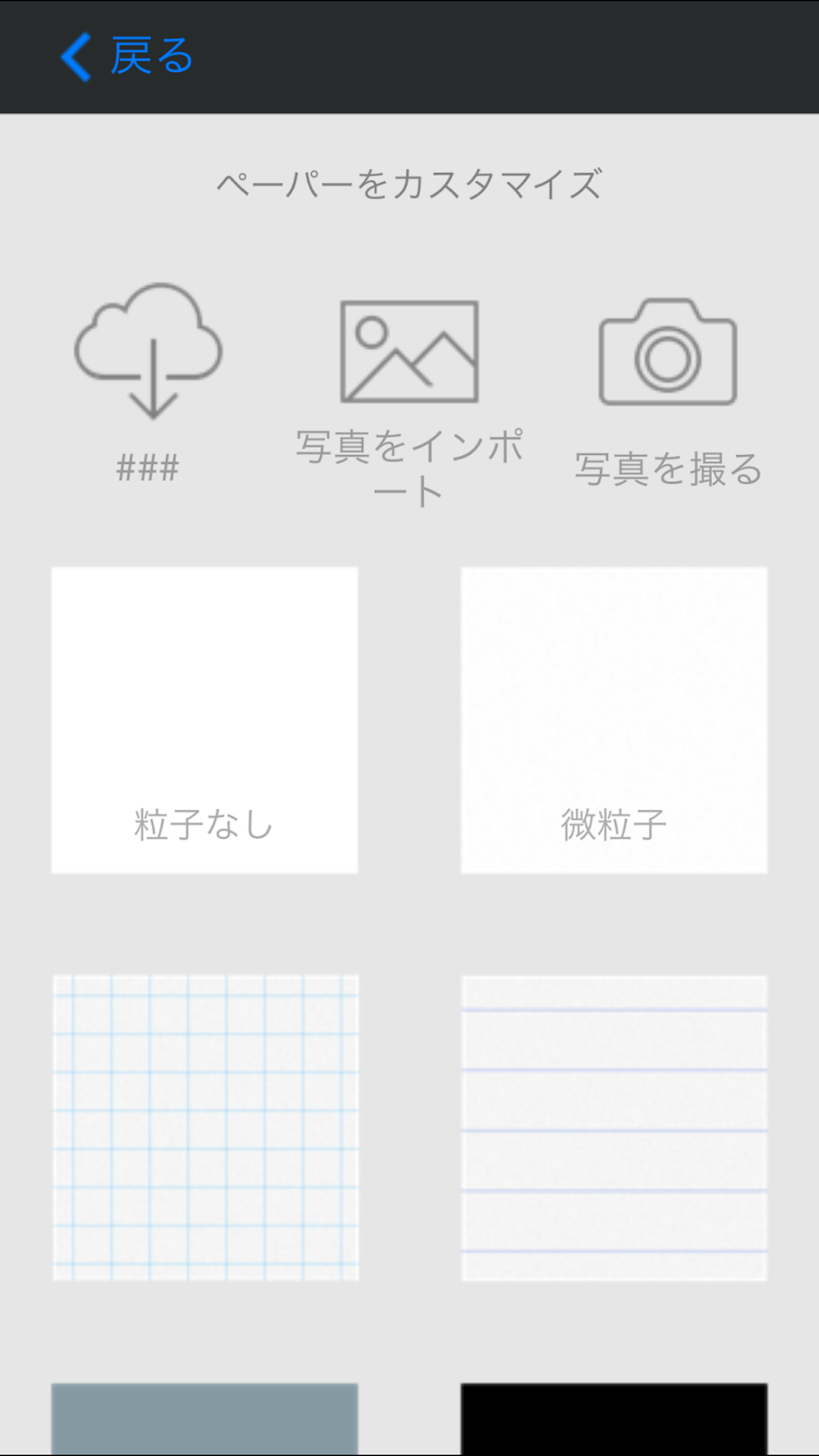Go back with the 戻る button

(x=126, y=56)
